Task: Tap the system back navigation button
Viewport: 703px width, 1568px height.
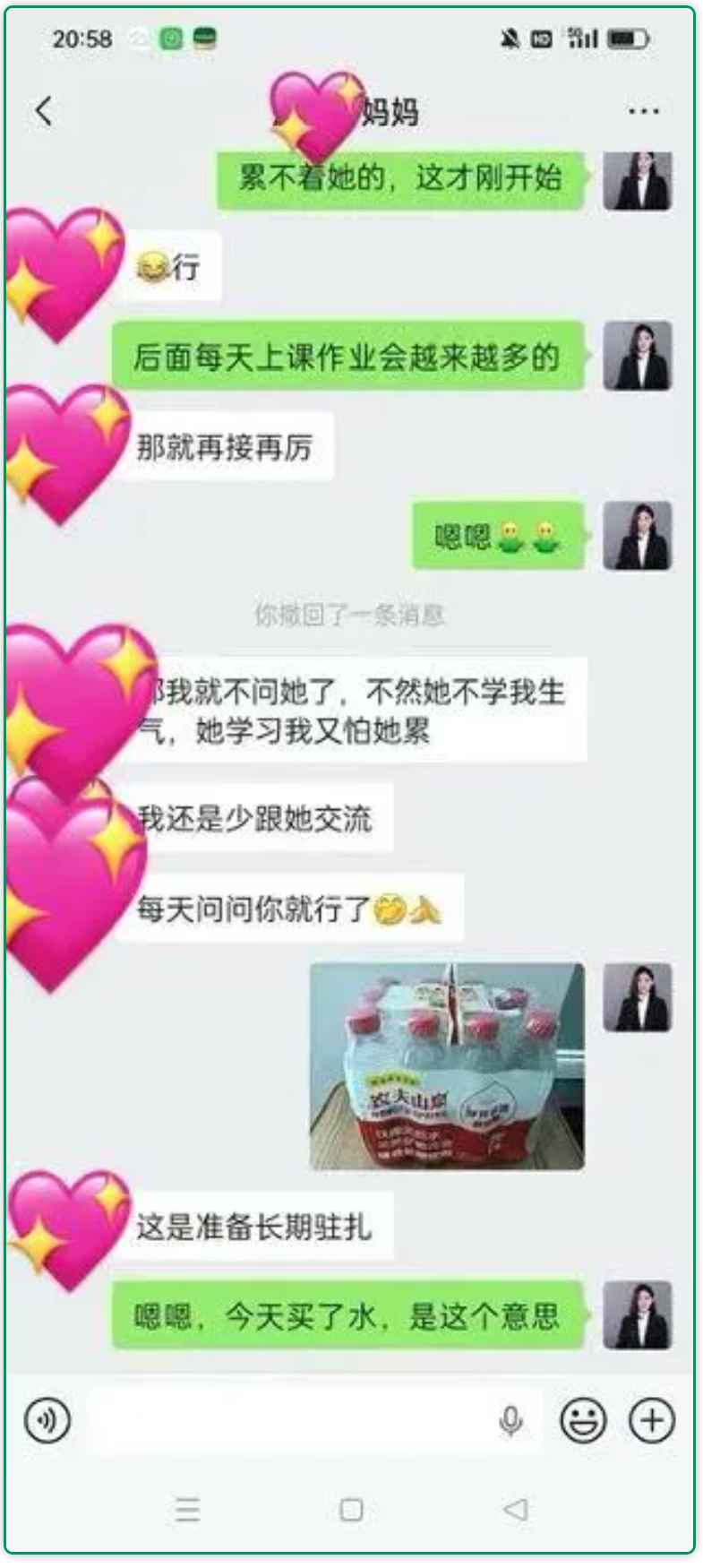Action: [515, 1510]
